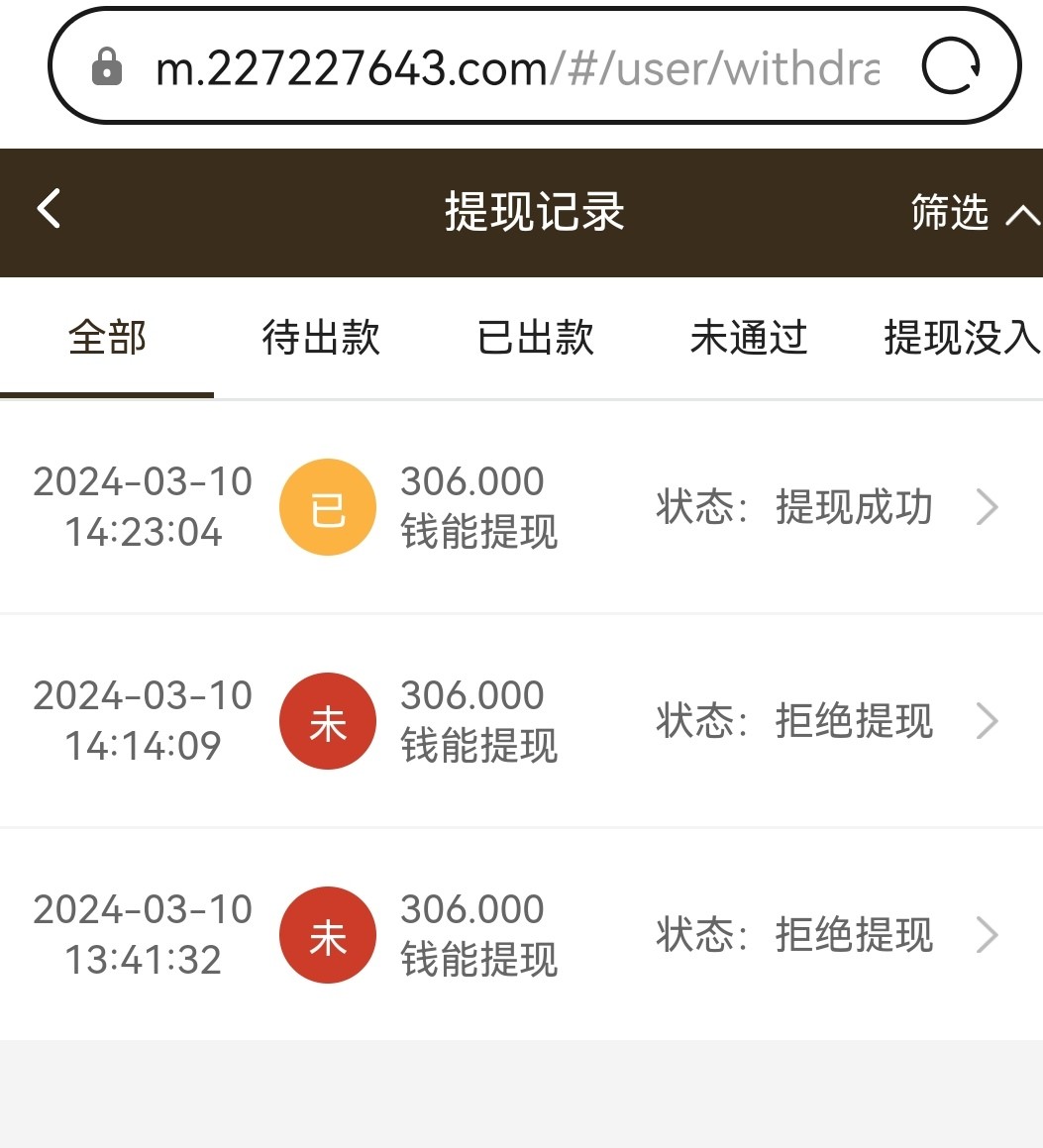Open the 提现没入 tab

[961, 339]
